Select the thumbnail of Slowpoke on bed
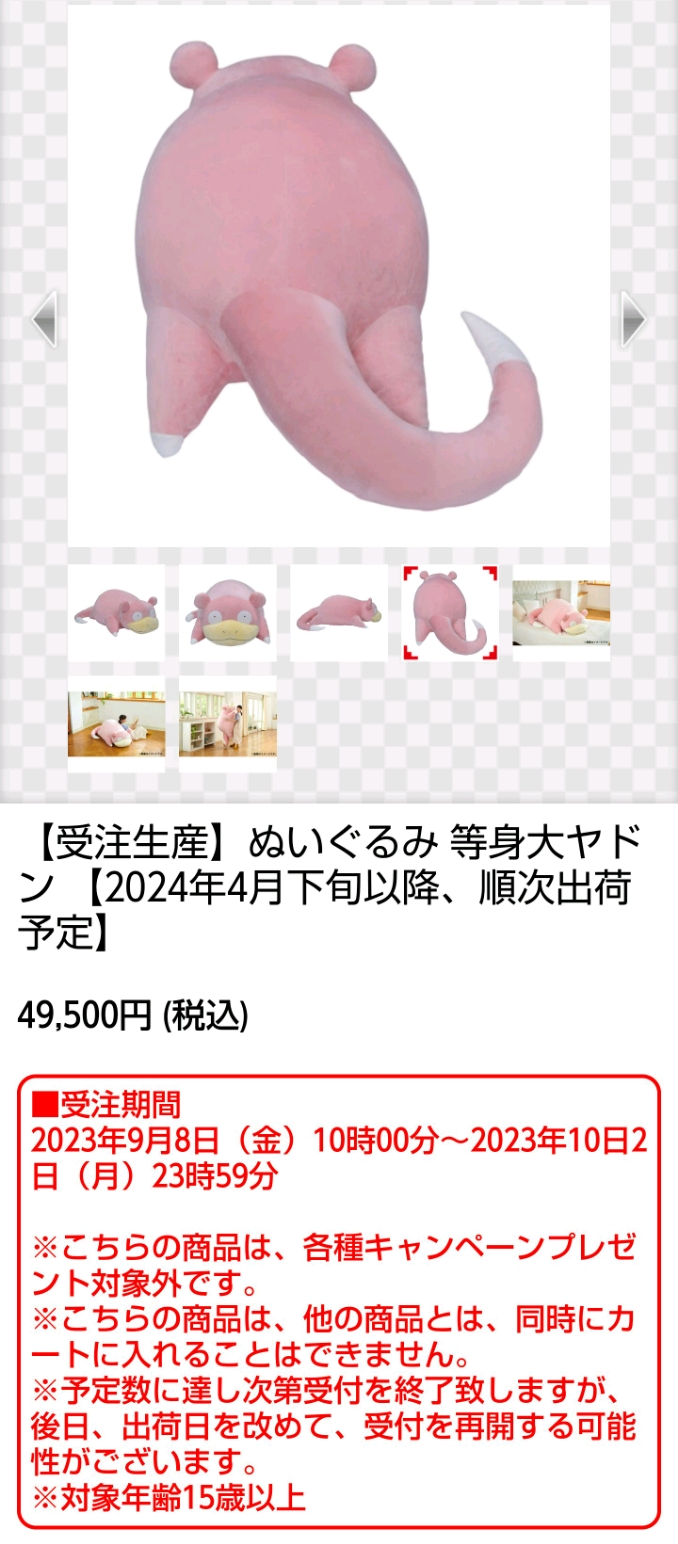 [561, 613]
